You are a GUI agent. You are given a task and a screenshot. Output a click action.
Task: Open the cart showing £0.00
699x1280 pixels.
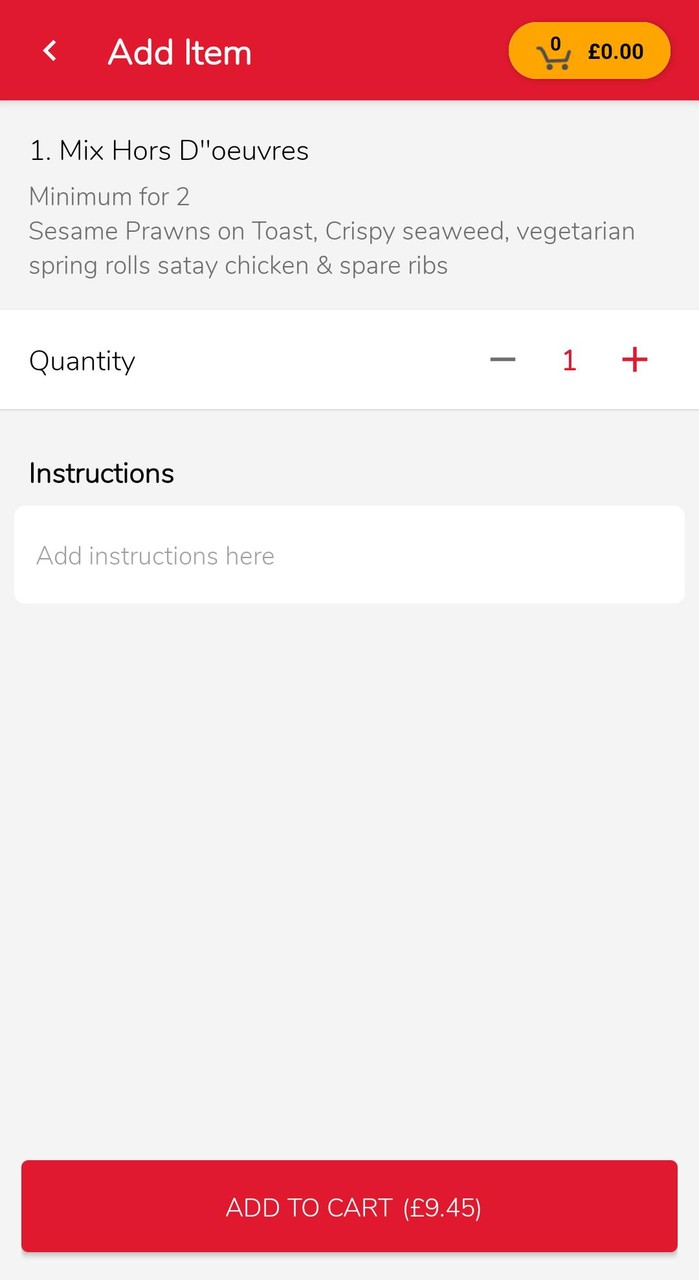tap(589, 51)
